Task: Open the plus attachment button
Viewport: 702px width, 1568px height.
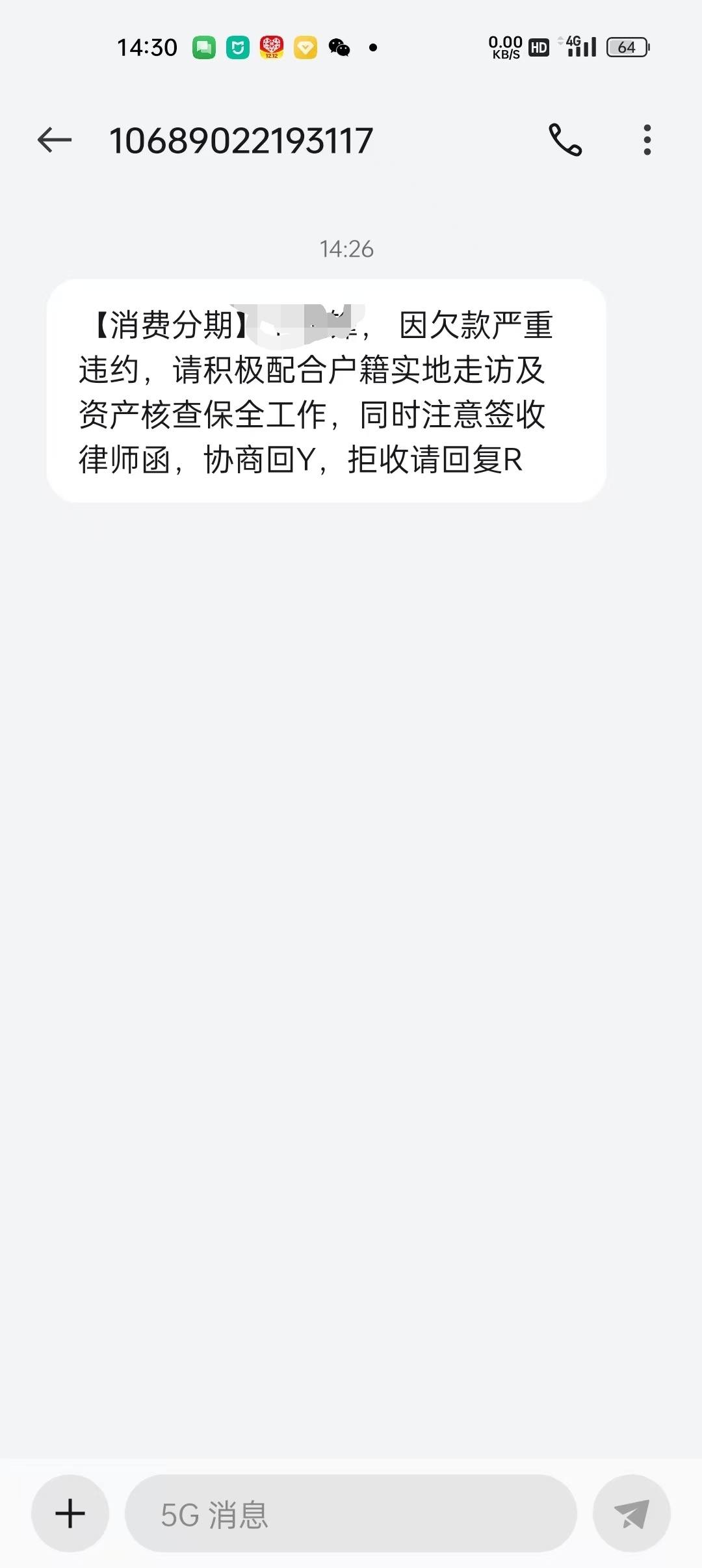Action: [70, 1513]
